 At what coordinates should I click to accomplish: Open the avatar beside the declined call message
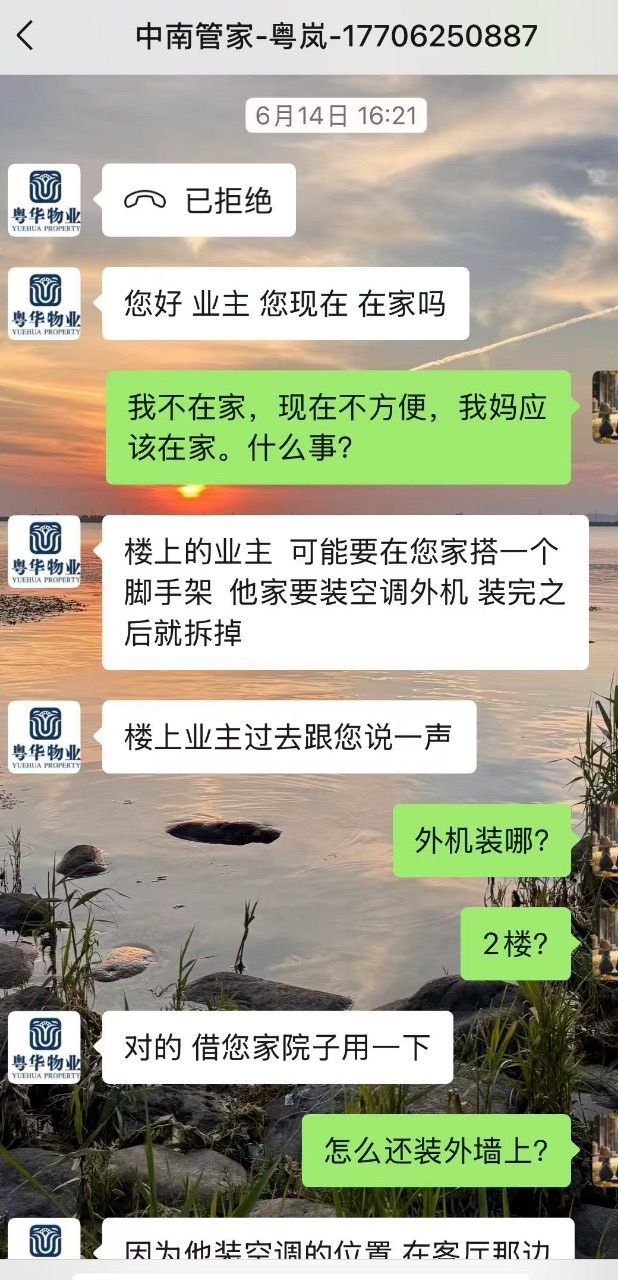[x=45, y=200]
